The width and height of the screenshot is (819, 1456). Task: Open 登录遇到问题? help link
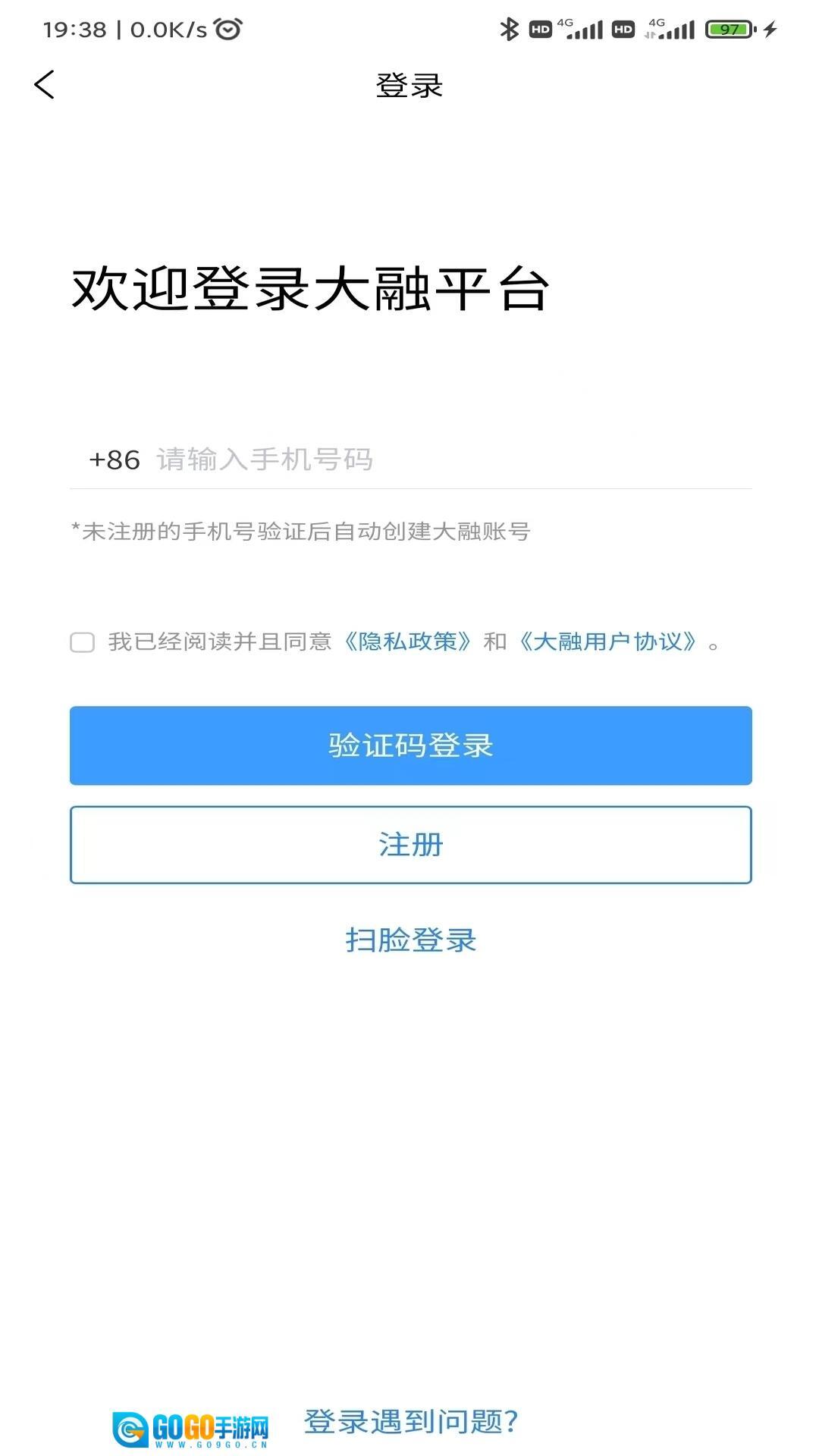410,1421
